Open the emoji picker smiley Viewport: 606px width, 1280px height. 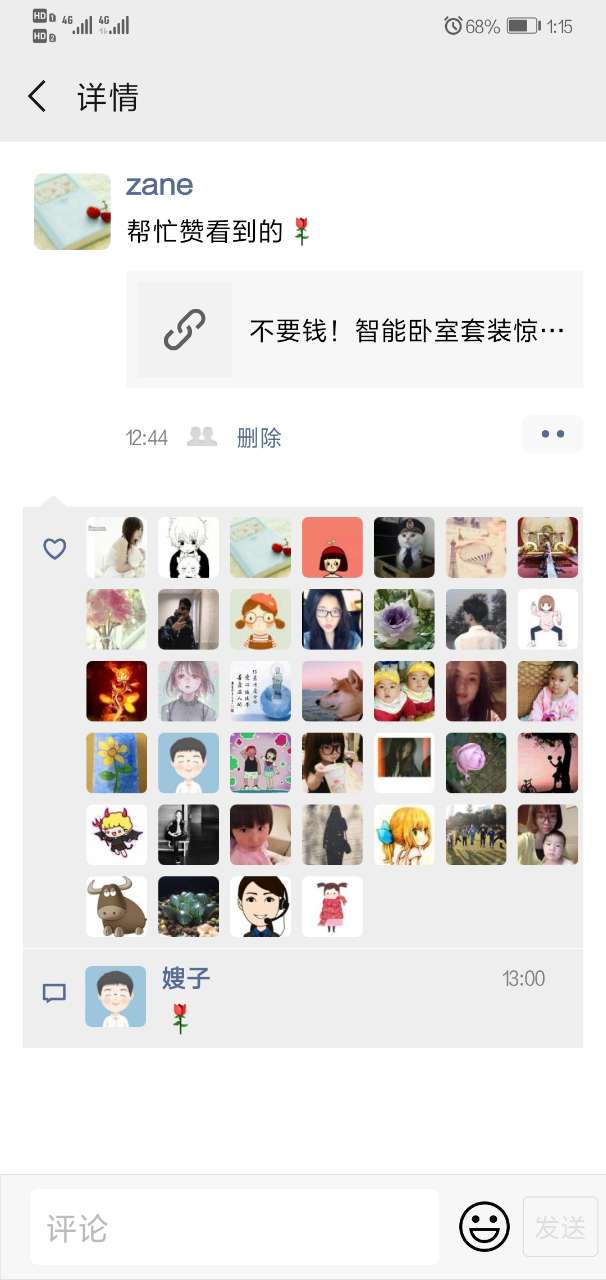[484, 1226]
